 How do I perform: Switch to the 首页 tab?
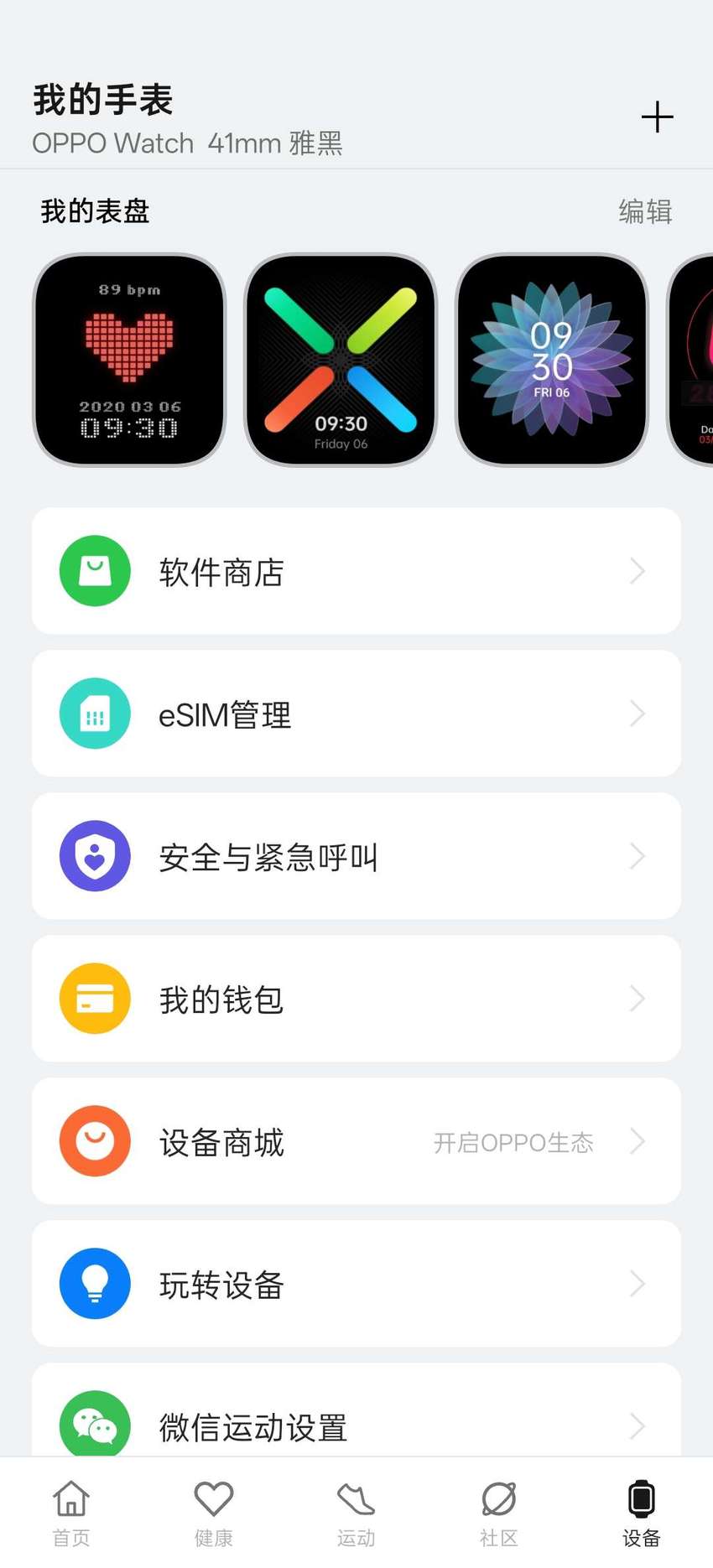tap(71, 1513)
